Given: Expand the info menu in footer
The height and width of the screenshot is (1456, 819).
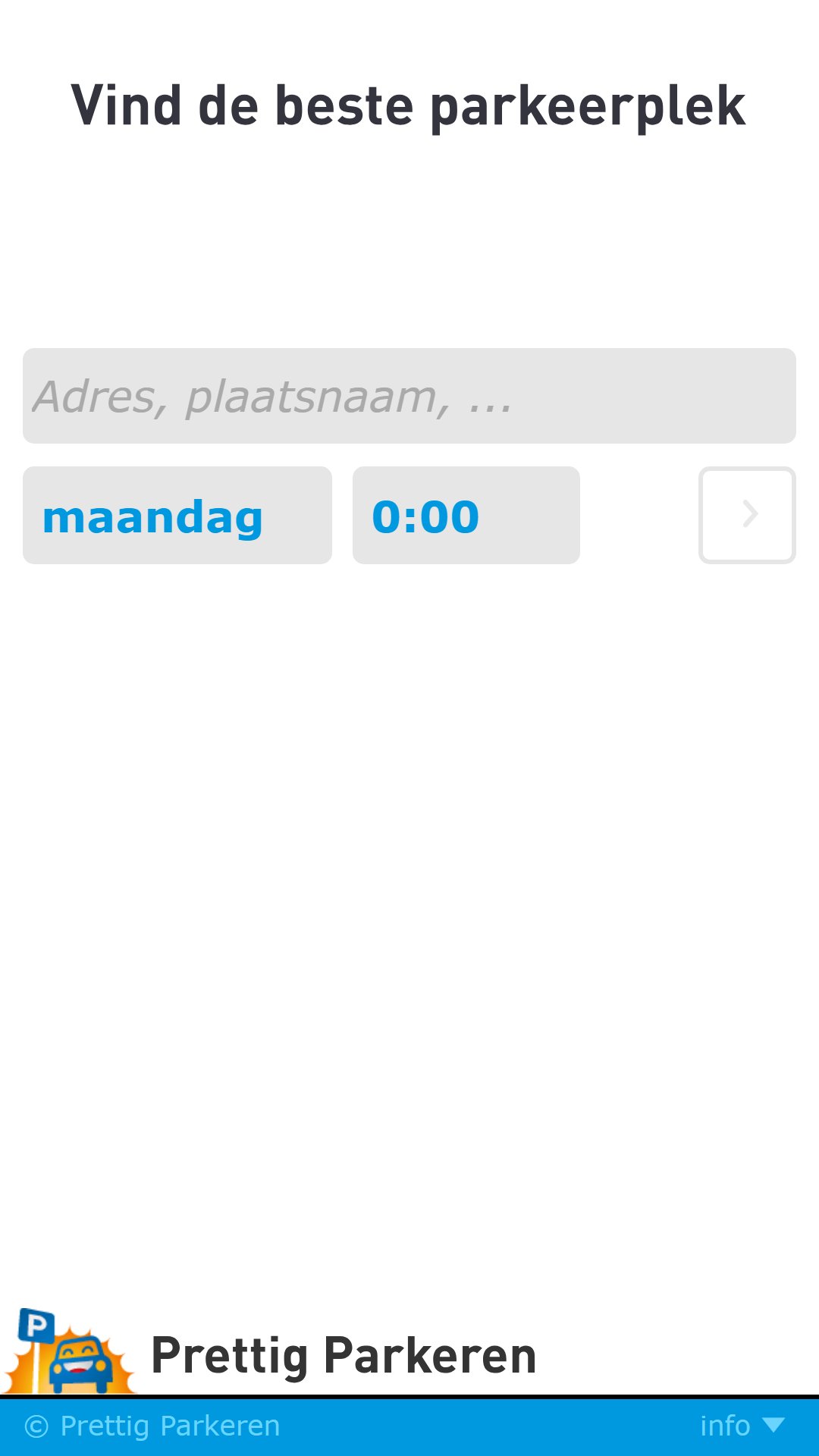Looking at the screenshot, I should click(742, 1426).
